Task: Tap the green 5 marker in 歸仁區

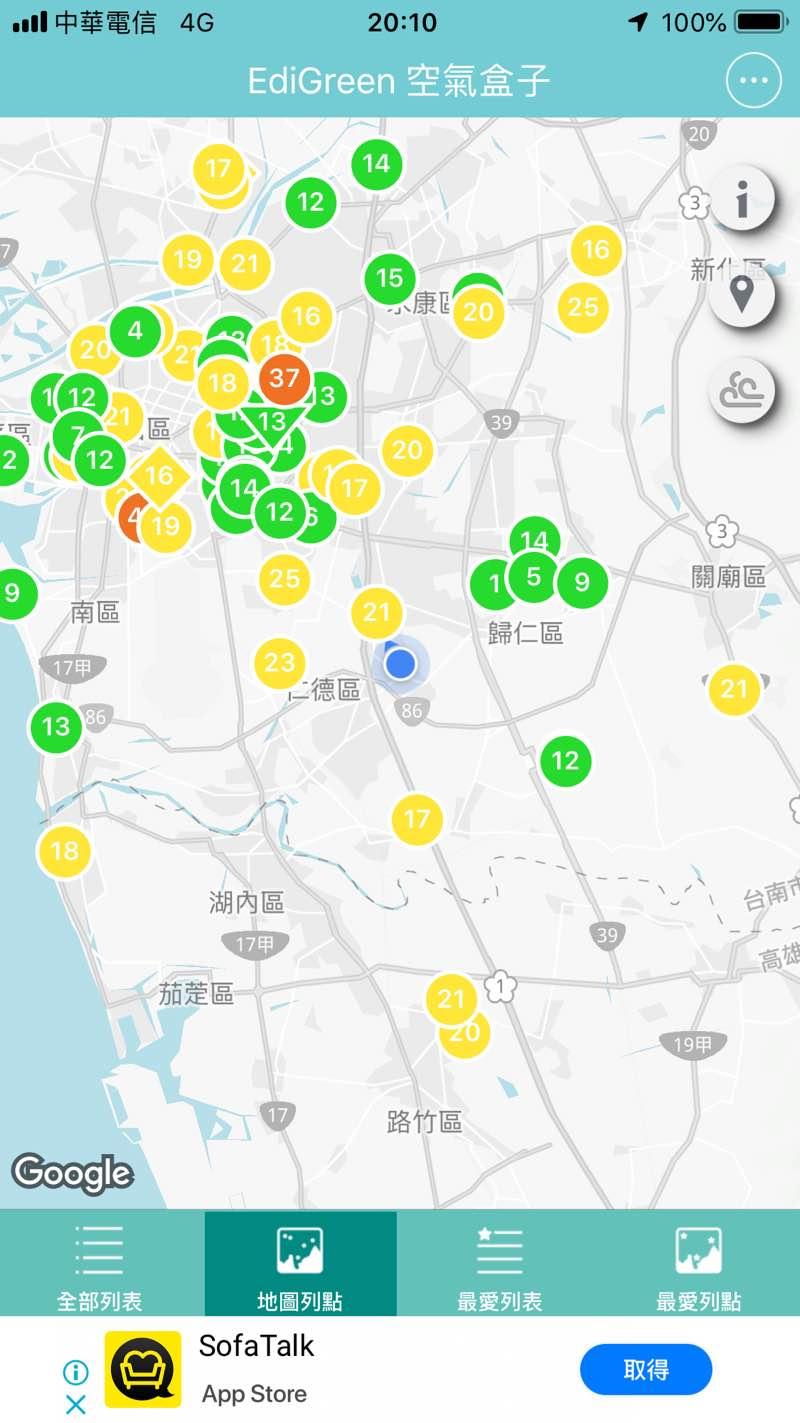Action: [533, 577]
